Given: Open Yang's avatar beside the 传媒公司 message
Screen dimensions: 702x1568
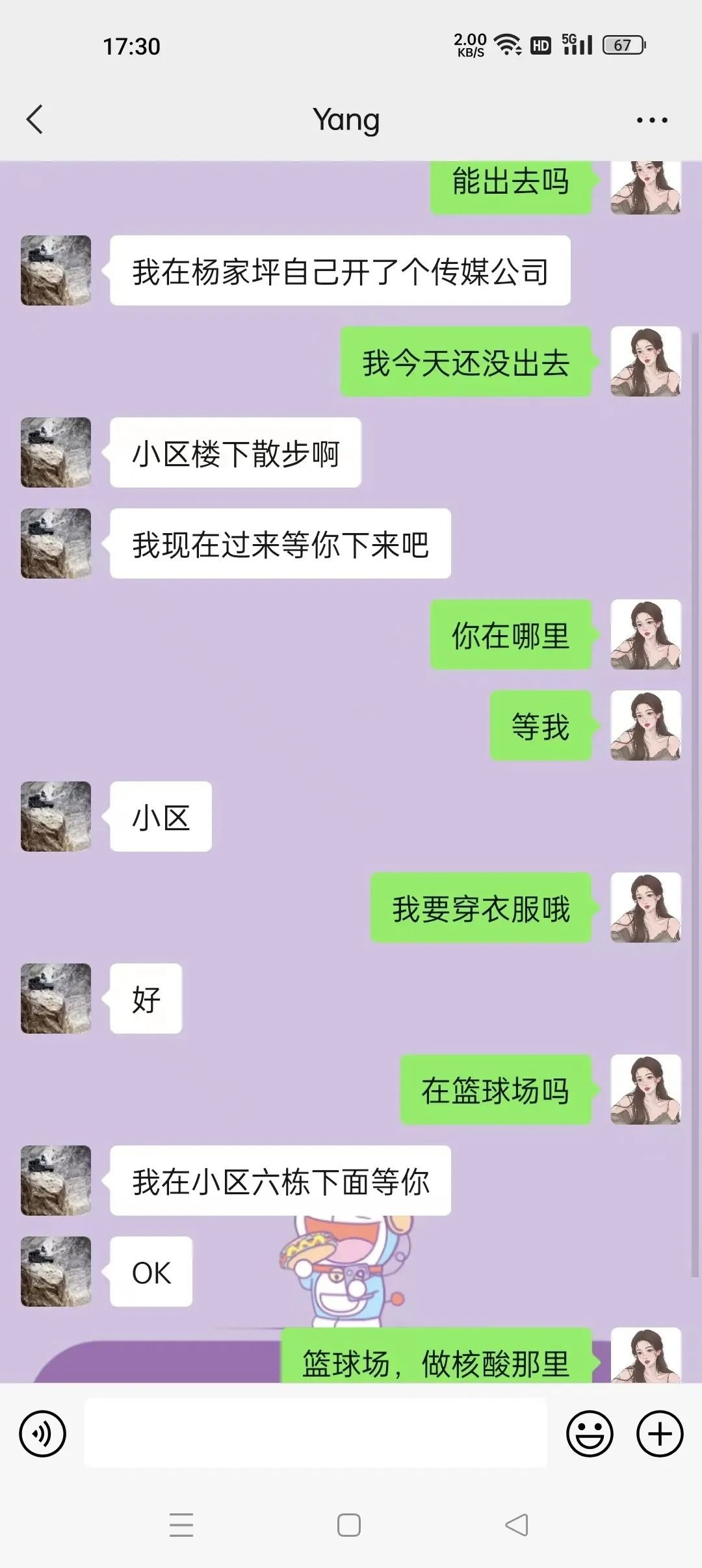Looking at the screenshot, I should tap(56, 270).
